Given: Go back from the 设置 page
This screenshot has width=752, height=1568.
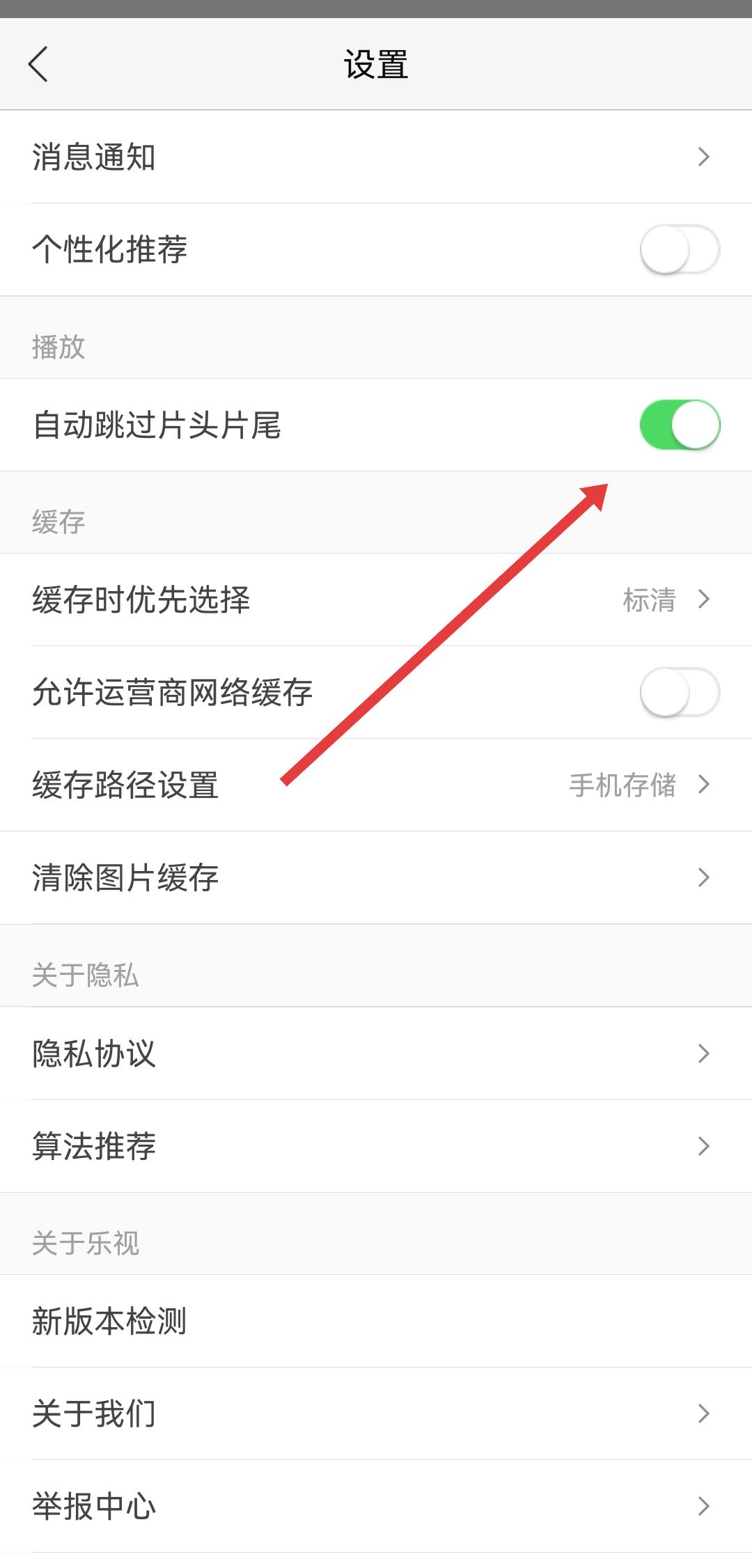Looking at the screenshot, I should coord(39,65).
